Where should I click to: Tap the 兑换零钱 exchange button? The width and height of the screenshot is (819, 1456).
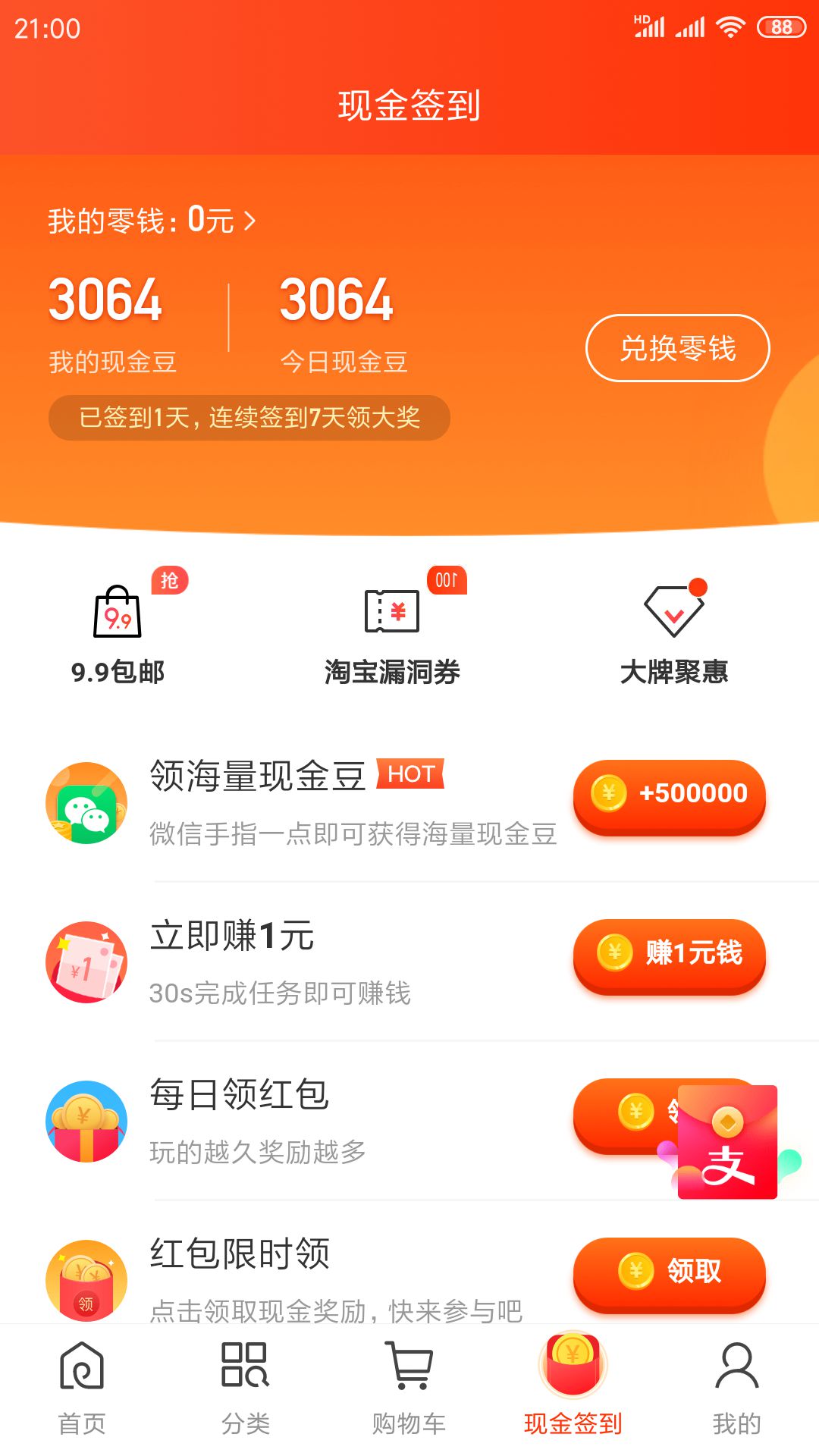(x=677, y=347)
